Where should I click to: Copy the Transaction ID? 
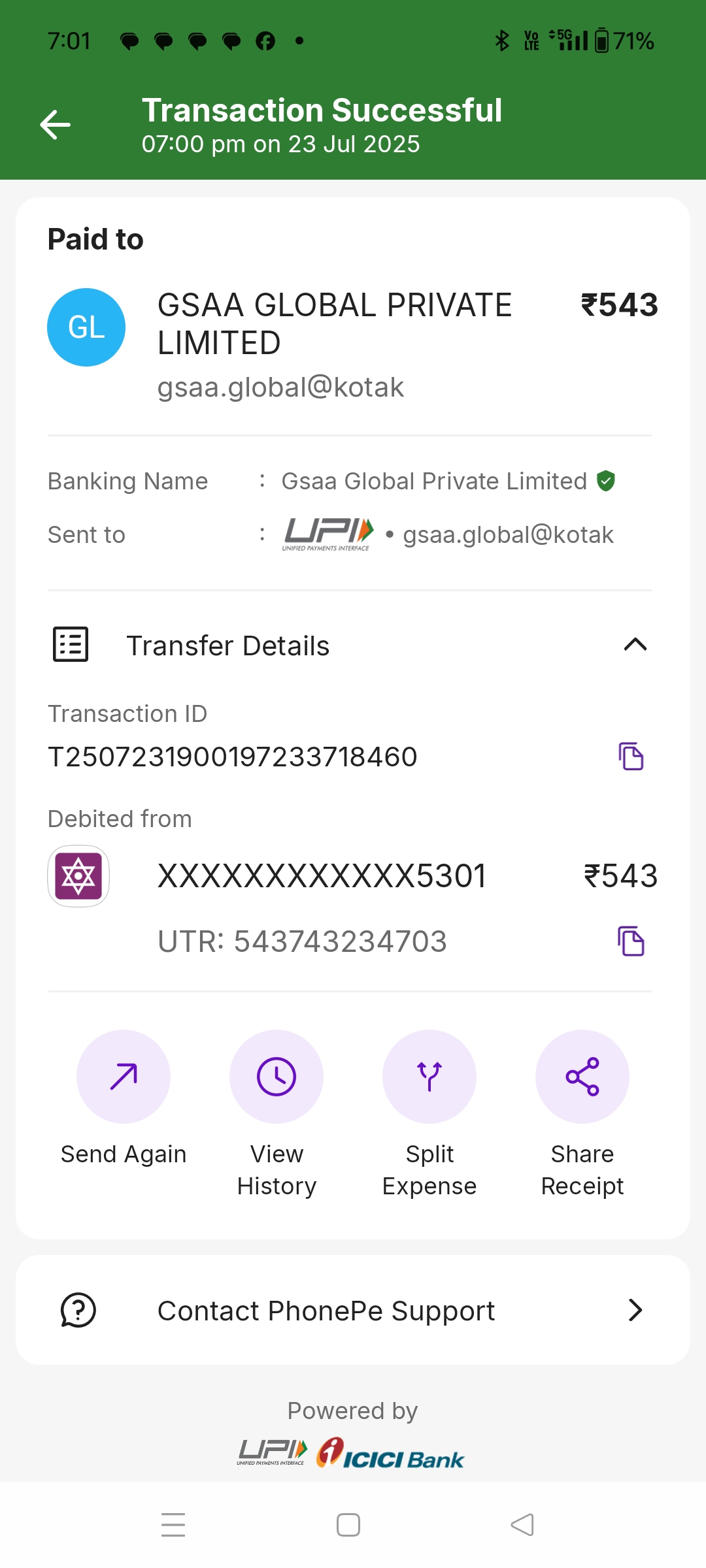coord(631,757)
